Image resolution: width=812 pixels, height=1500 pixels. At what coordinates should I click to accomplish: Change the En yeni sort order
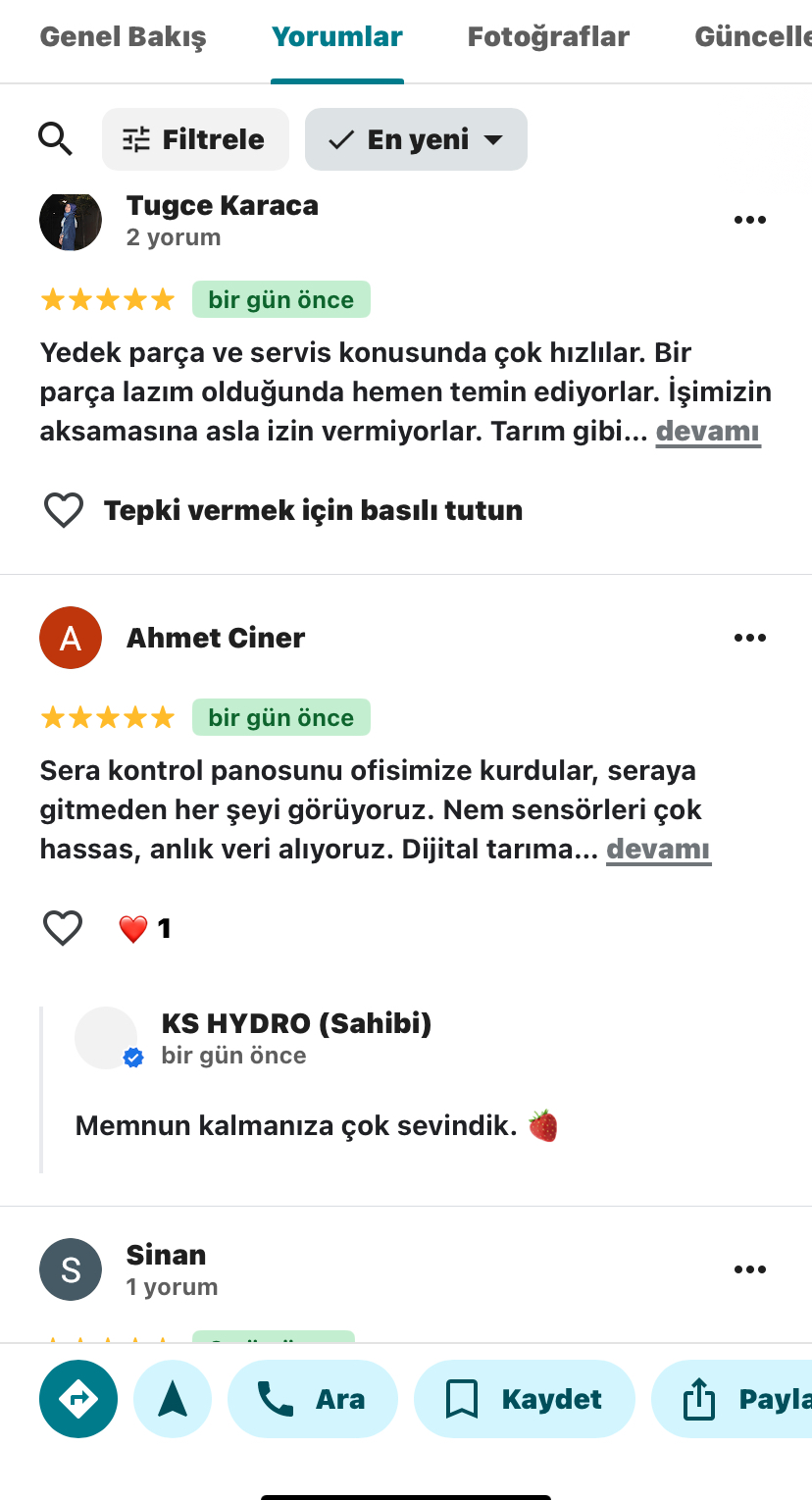416,139
